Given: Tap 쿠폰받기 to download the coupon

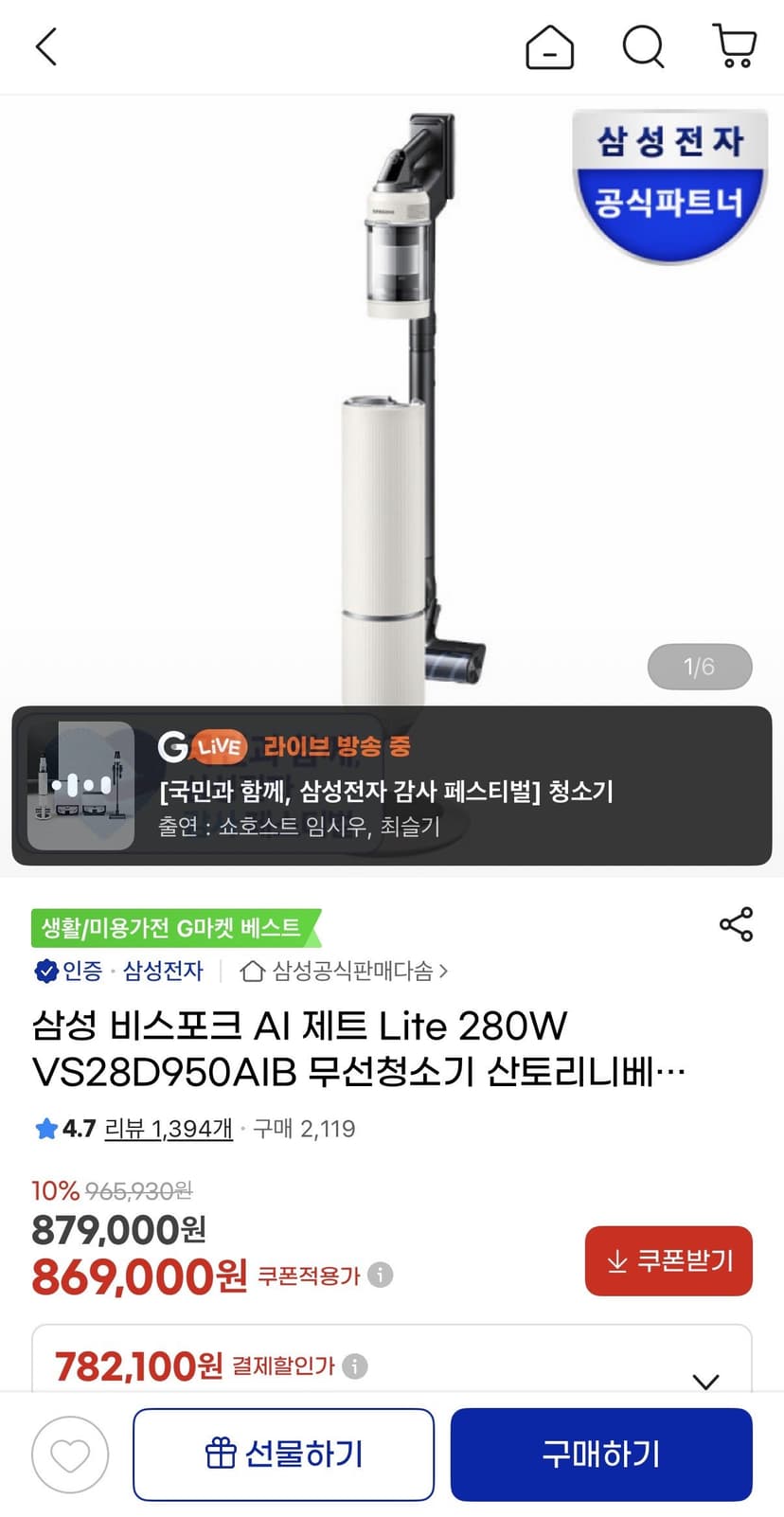Looking at the screenshot, I should 668,1261.
